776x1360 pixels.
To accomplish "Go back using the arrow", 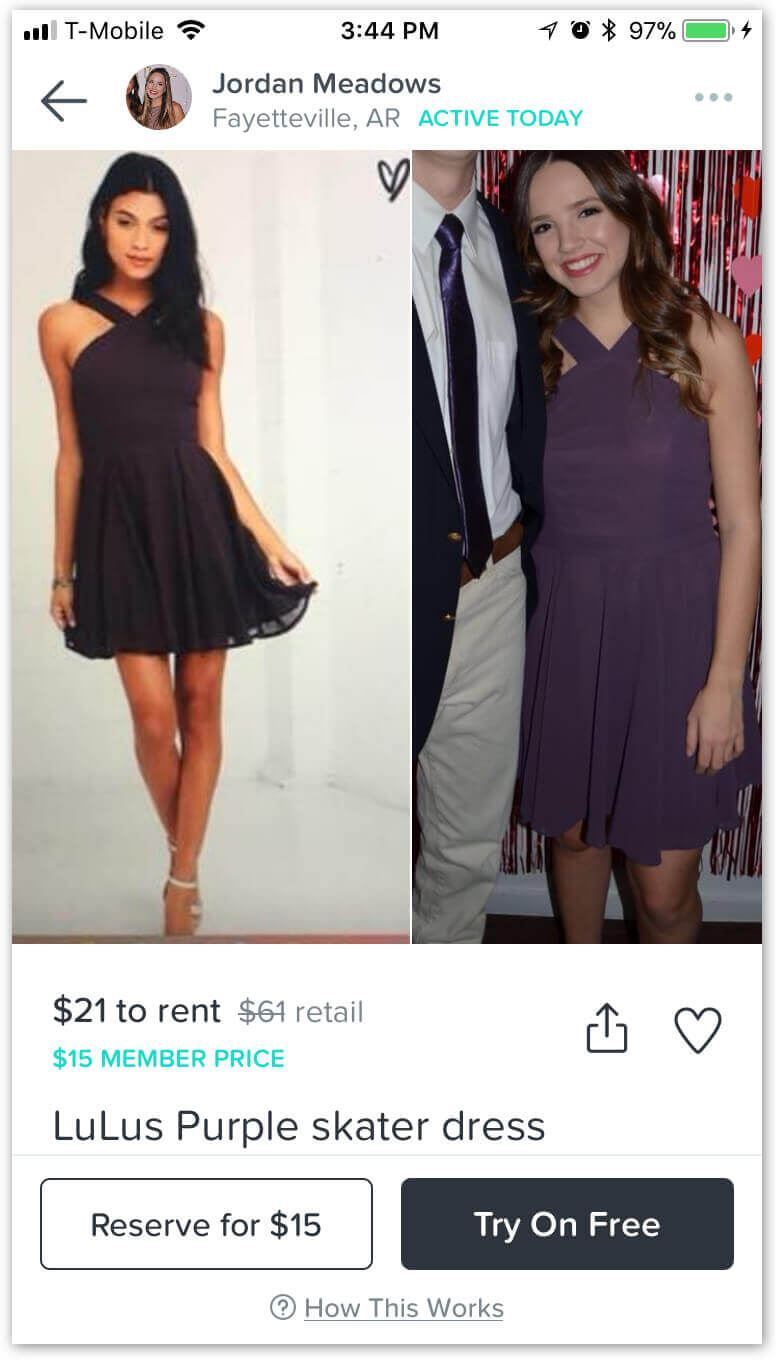I will (x=63, y=100).
